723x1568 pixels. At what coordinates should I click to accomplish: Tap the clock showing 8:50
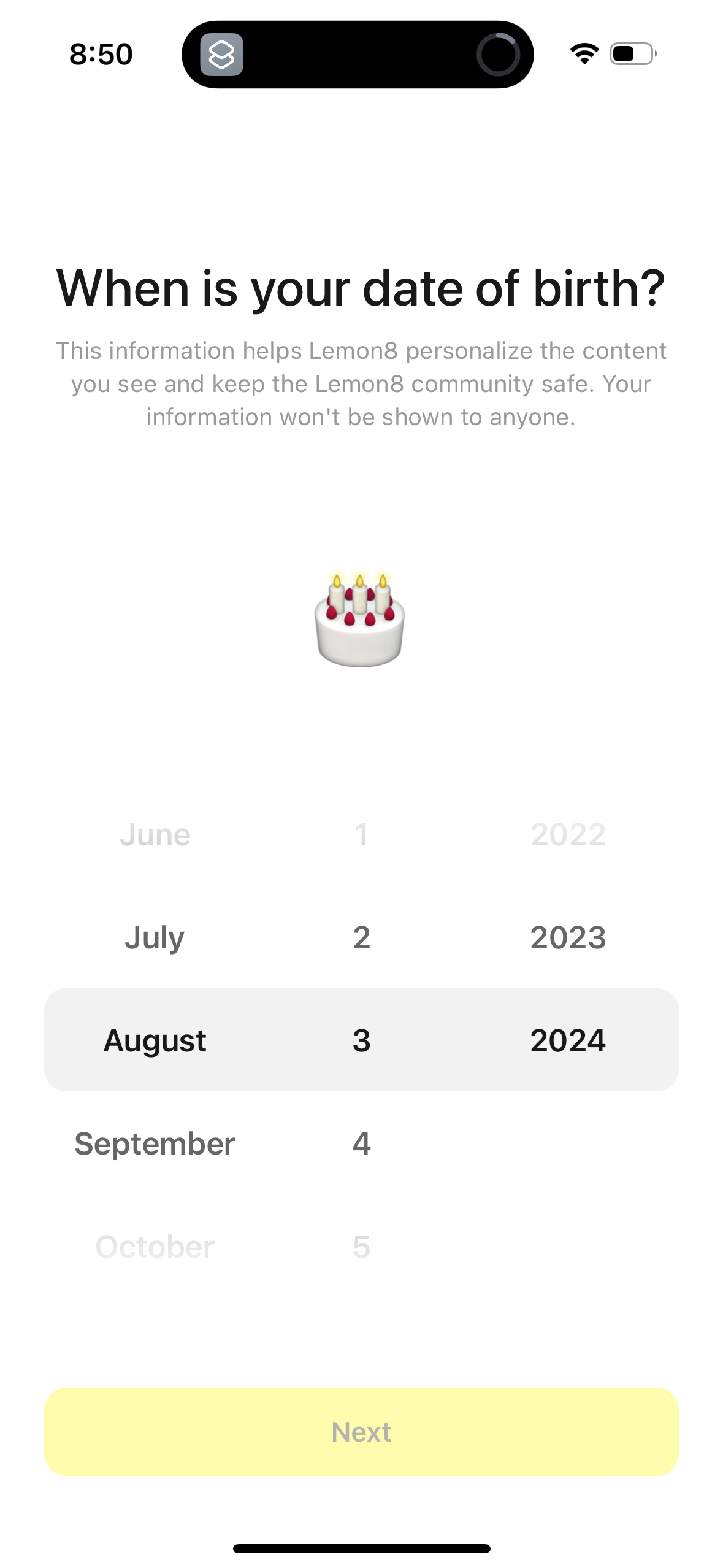pyautogui.click(x=101, y=54)
